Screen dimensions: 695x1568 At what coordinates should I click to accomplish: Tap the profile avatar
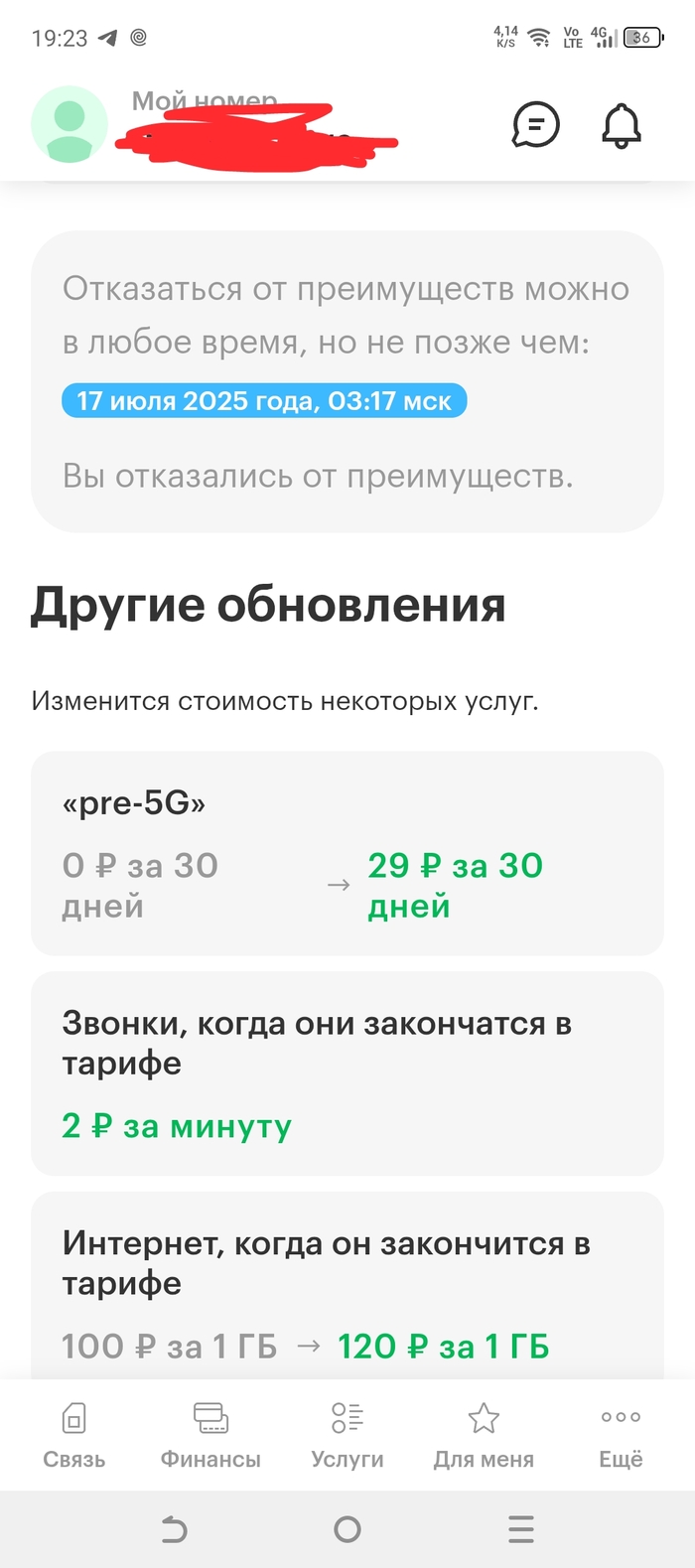point(69,125)
